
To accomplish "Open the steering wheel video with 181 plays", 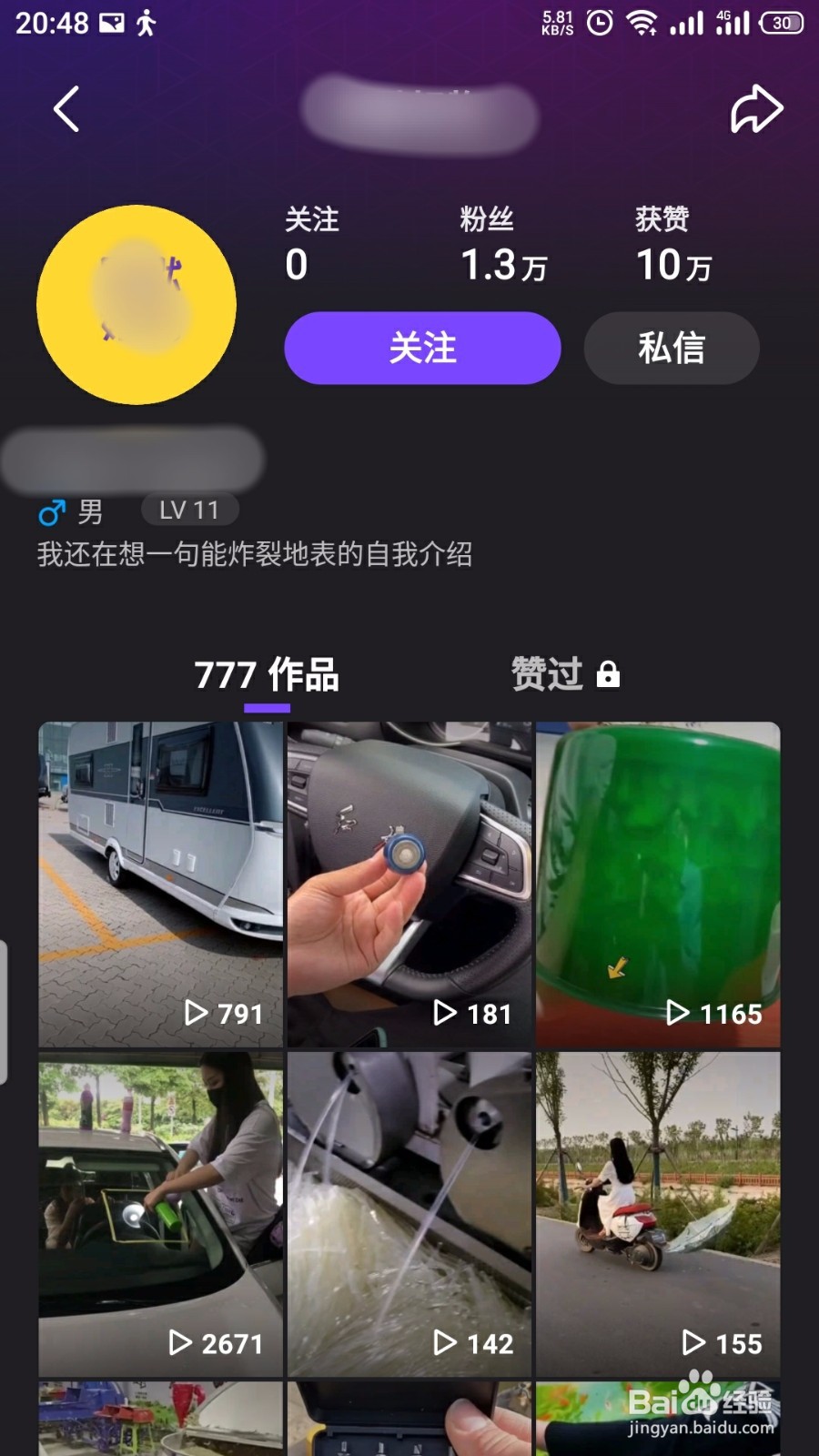I will [409, 884].
